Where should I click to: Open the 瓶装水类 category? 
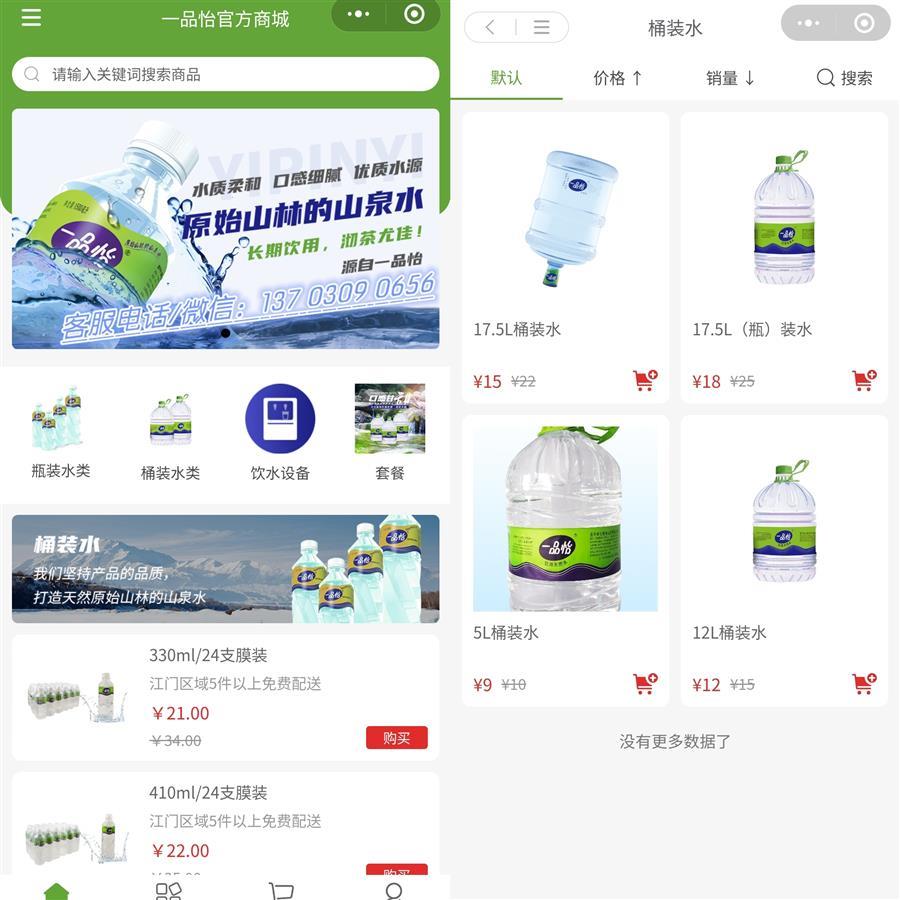point(60,432)
